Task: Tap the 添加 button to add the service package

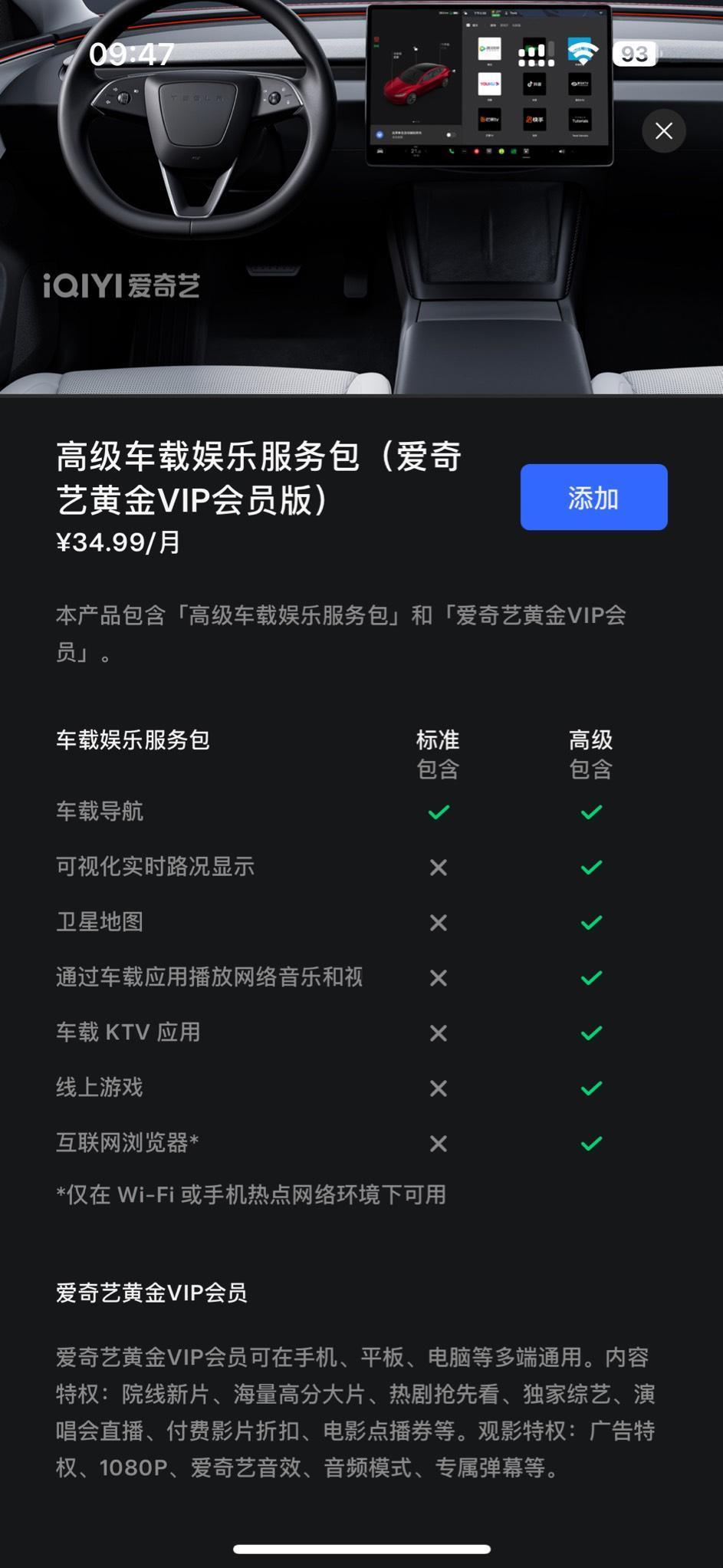Action: tap(594, 497)
